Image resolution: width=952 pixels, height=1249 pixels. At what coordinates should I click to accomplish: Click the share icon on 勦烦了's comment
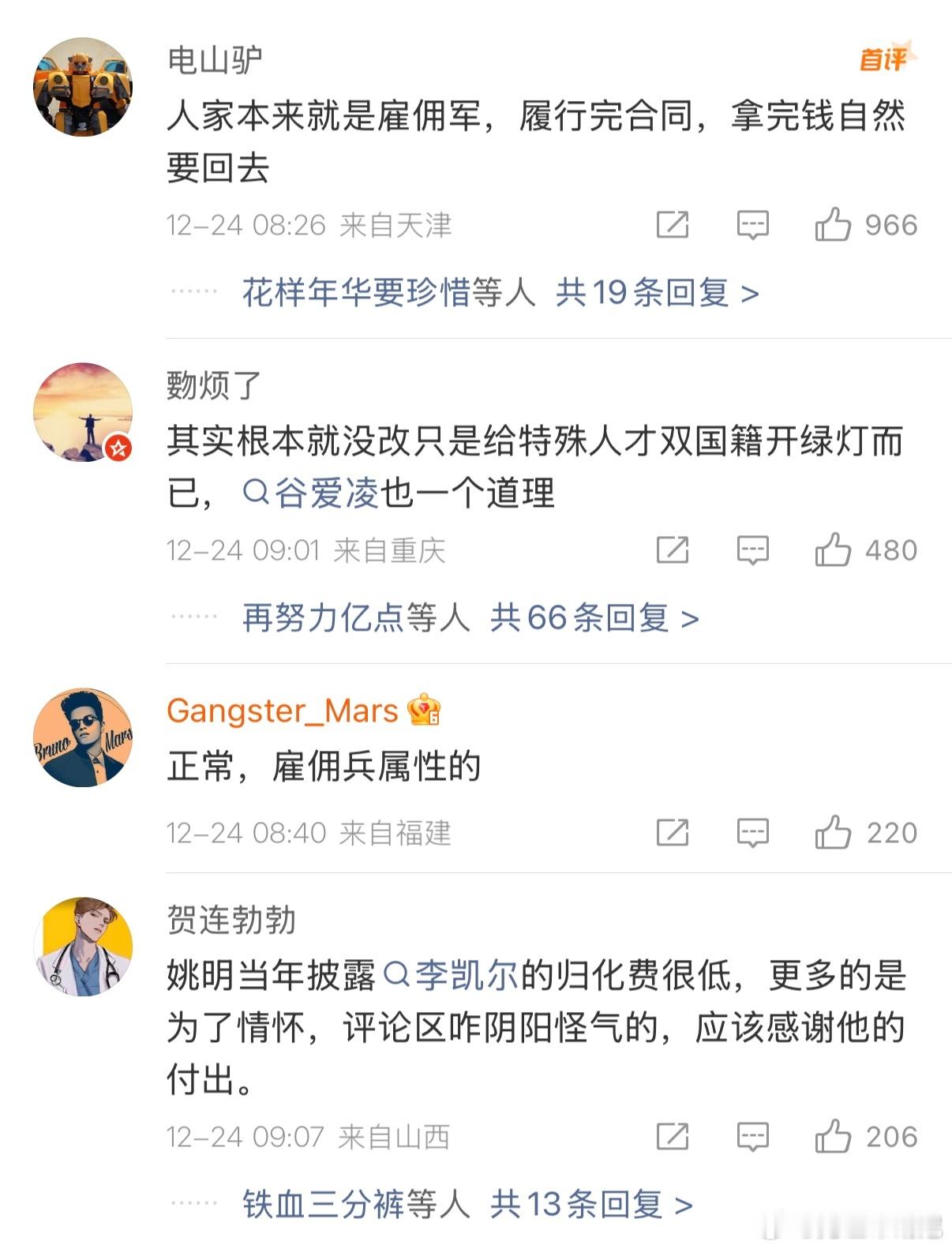672,549
